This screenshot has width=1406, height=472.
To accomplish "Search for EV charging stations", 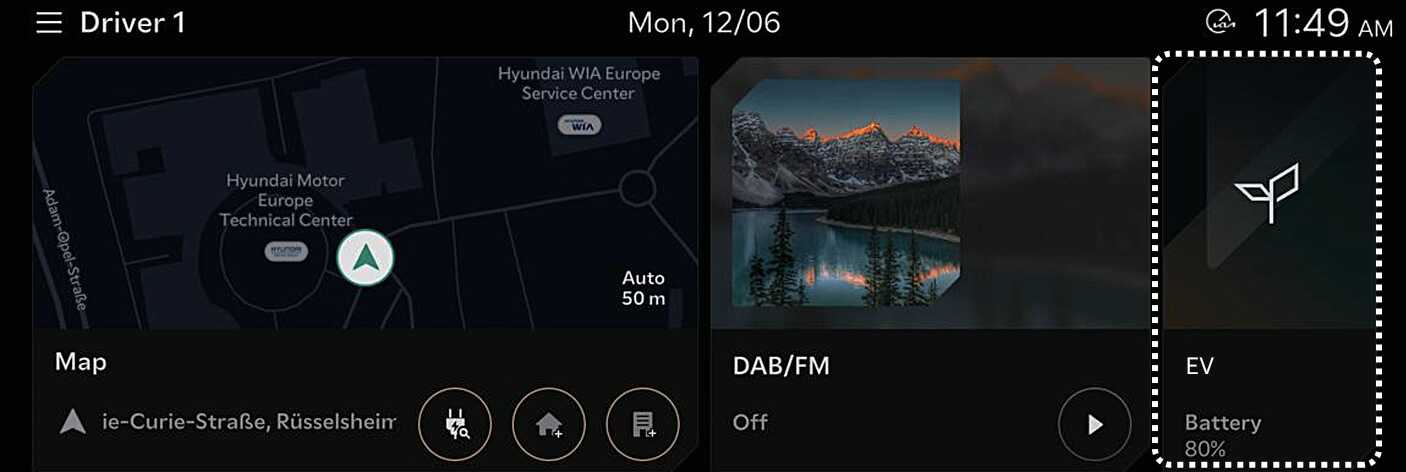I will coord(455,424).
